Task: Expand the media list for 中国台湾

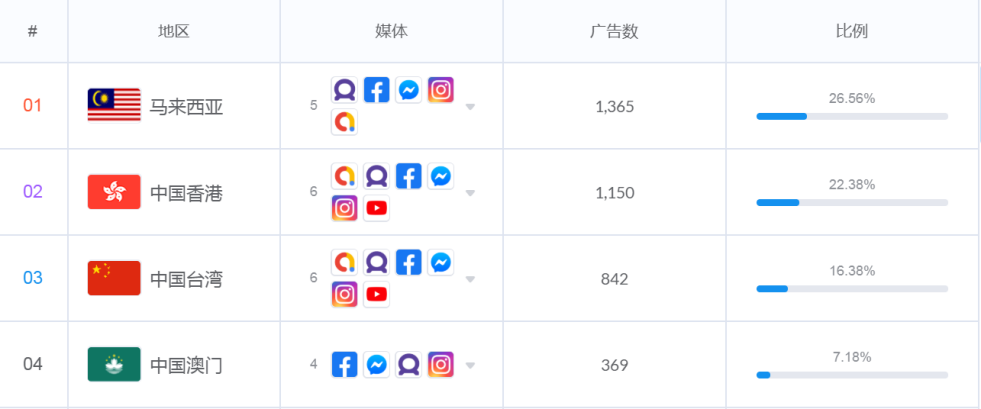Action: tap(470, 279)
